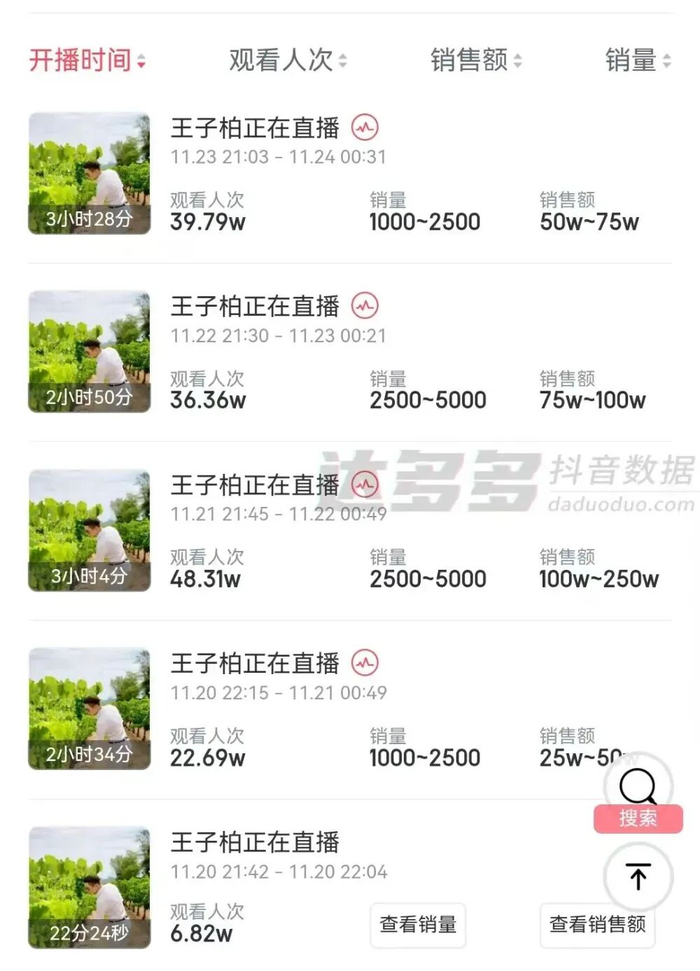Jump back to top of list

click(638, 877)
